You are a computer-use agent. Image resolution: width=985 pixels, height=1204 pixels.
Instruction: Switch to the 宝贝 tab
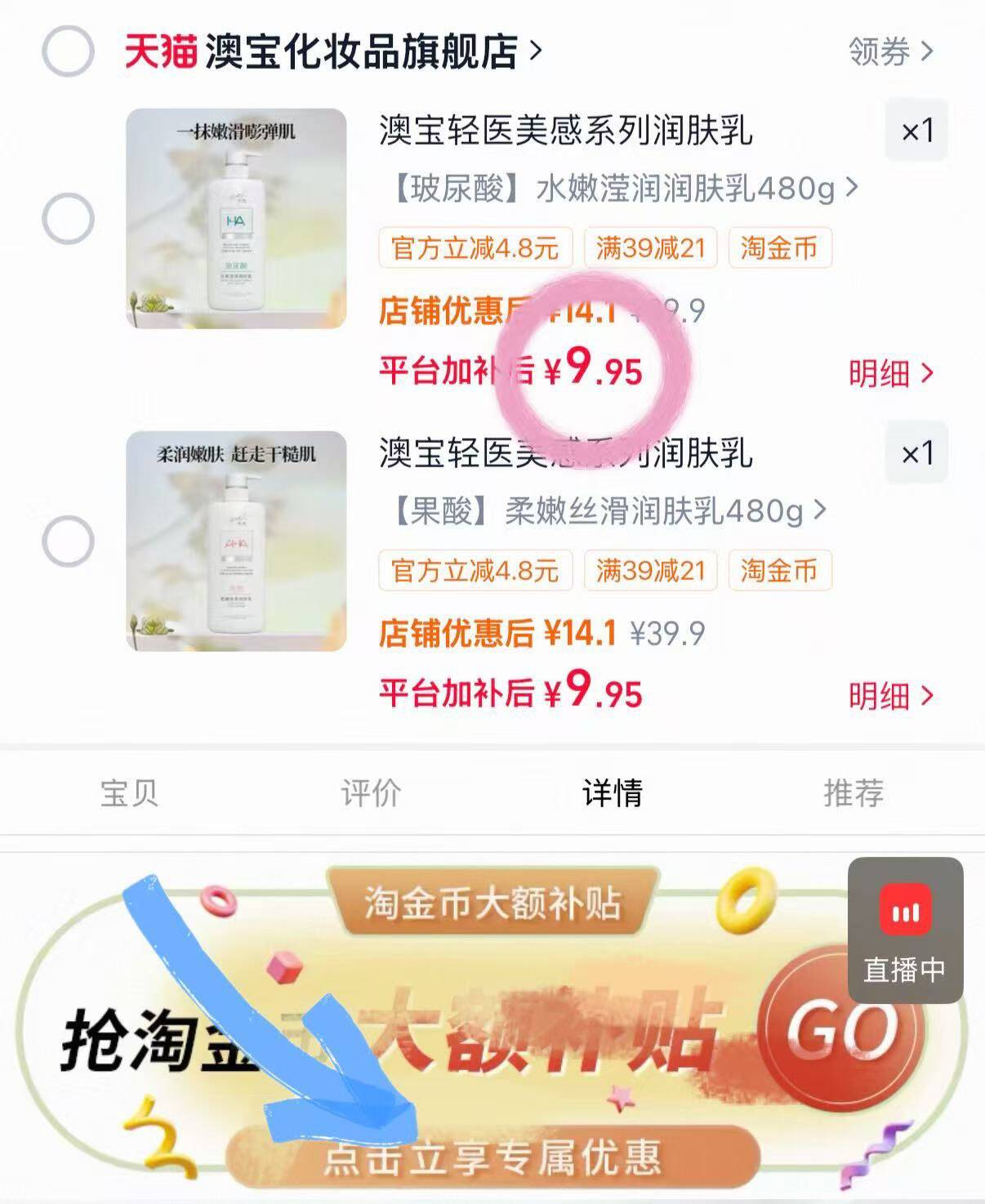click(x=129, y=792)
